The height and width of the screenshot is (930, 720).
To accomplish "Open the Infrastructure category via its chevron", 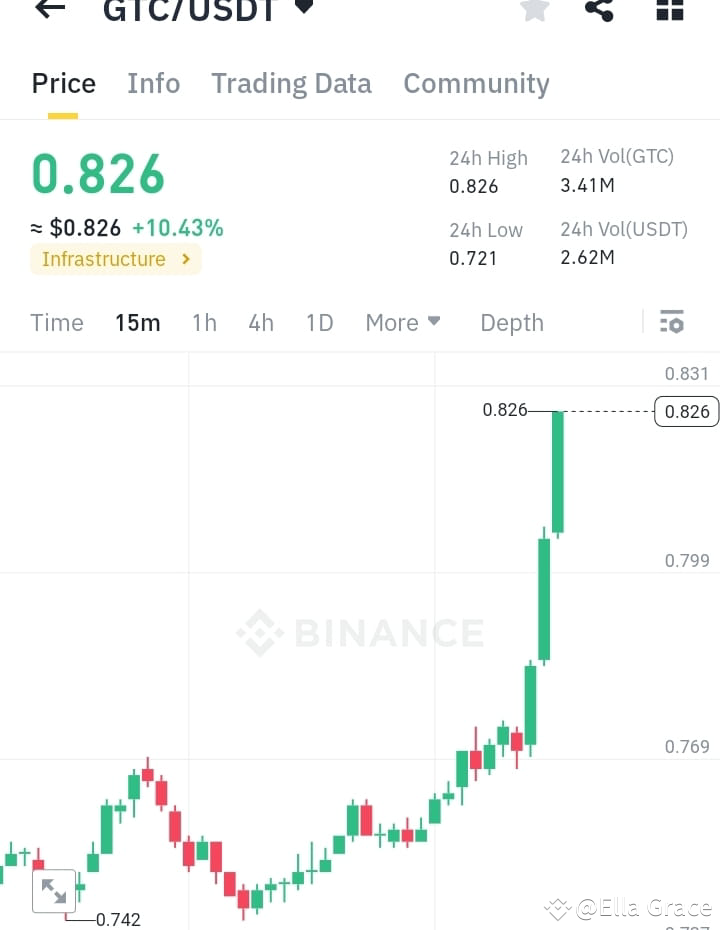I will (x=184, y=259).
